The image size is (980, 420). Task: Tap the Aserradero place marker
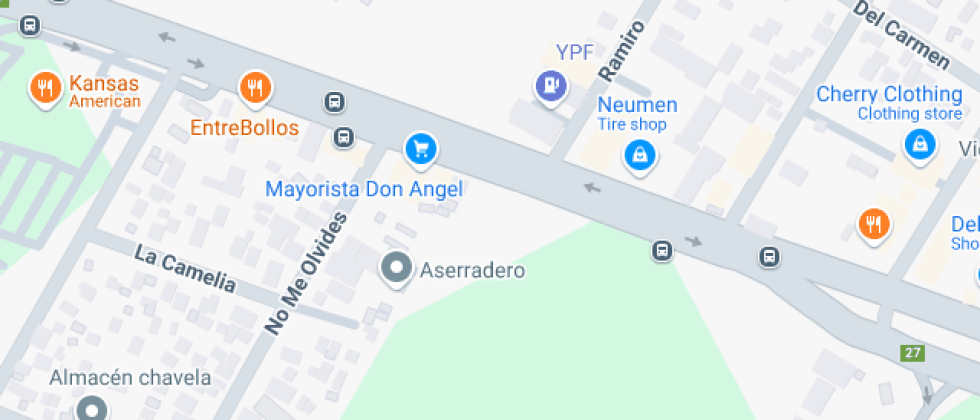(397, 268)
